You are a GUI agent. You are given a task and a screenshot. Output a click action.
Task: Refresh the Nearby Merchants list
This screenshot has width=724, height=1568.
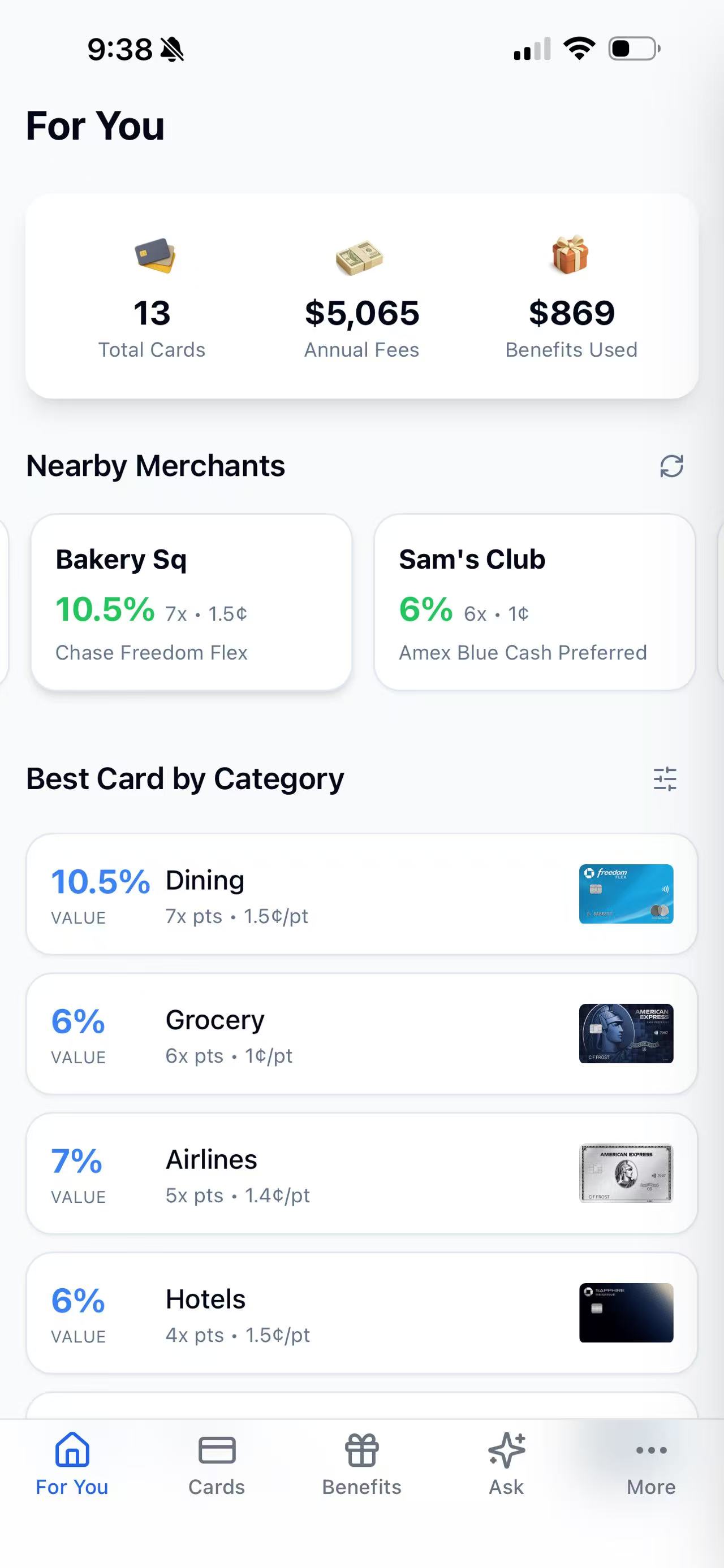coord(671,466)
